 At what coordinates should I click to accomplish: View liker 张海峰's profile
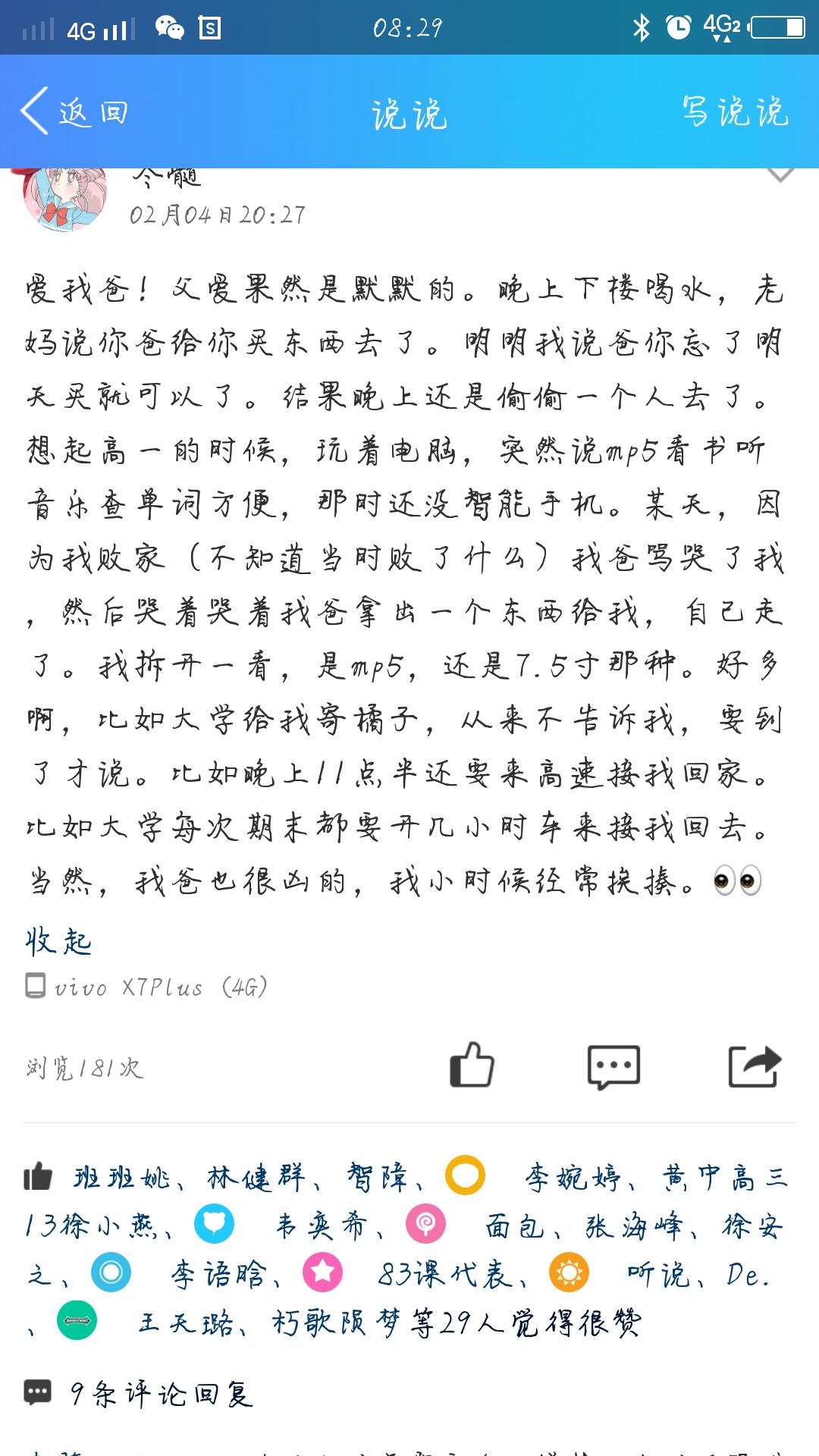pyautogui.click(x=634, y=1225)
